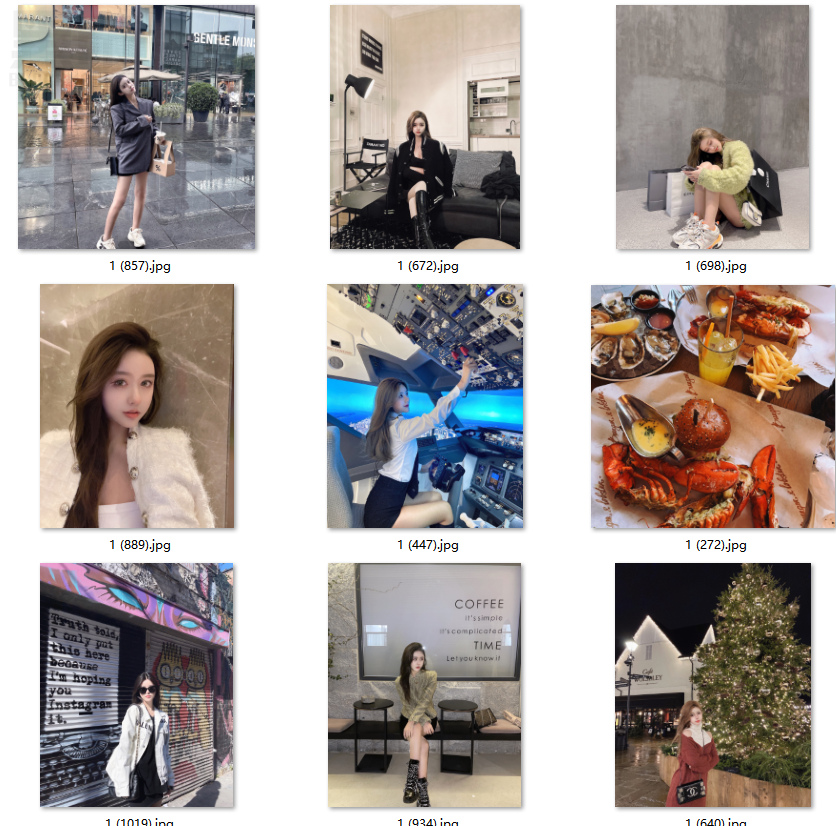Select the food photo 1 (272).jpg
The image size is (836, 826).
(712, 405)
